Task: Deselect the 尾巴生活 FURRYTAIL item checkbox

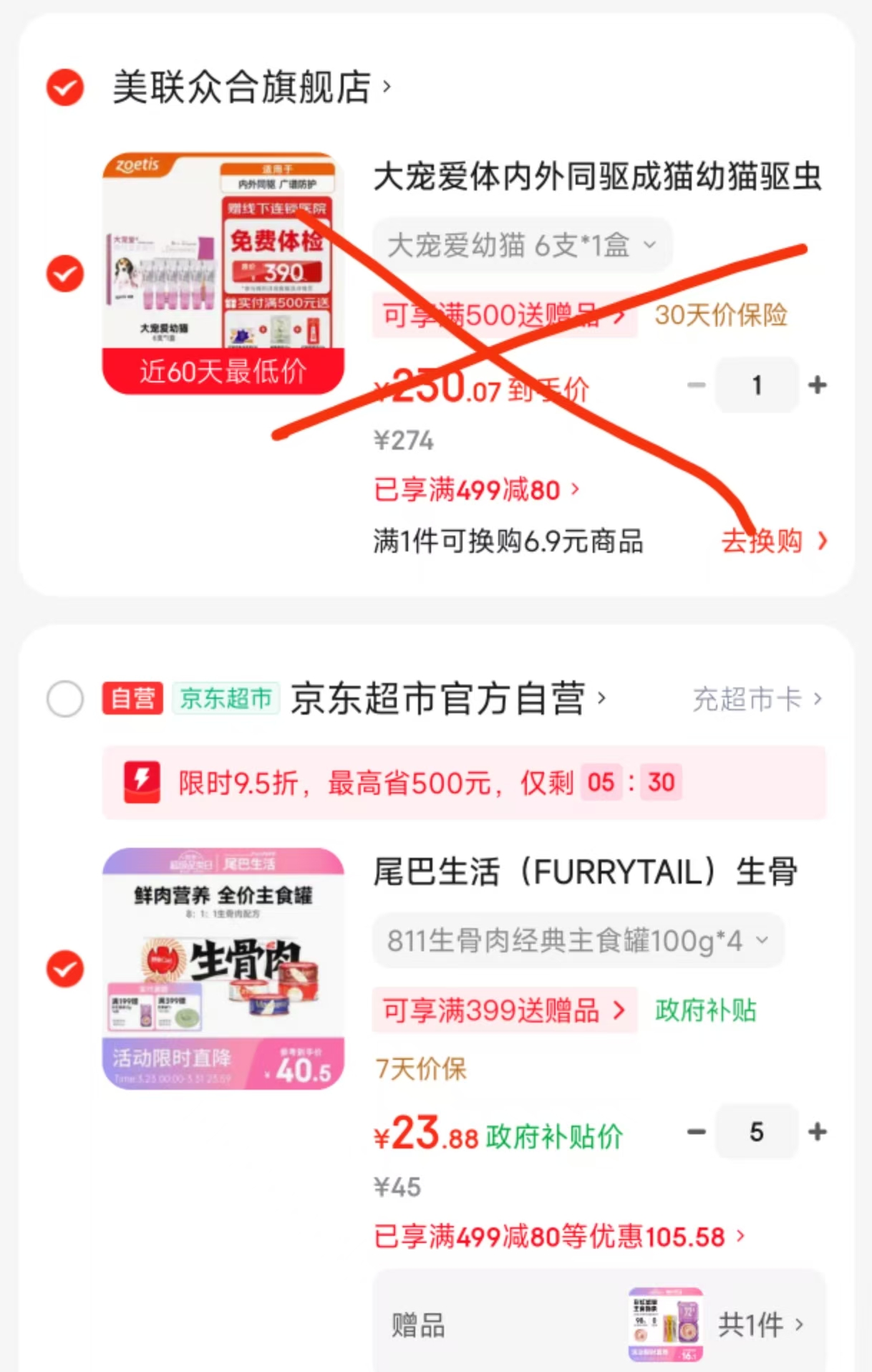Action: pyautogui.click(x=65, y=969)
